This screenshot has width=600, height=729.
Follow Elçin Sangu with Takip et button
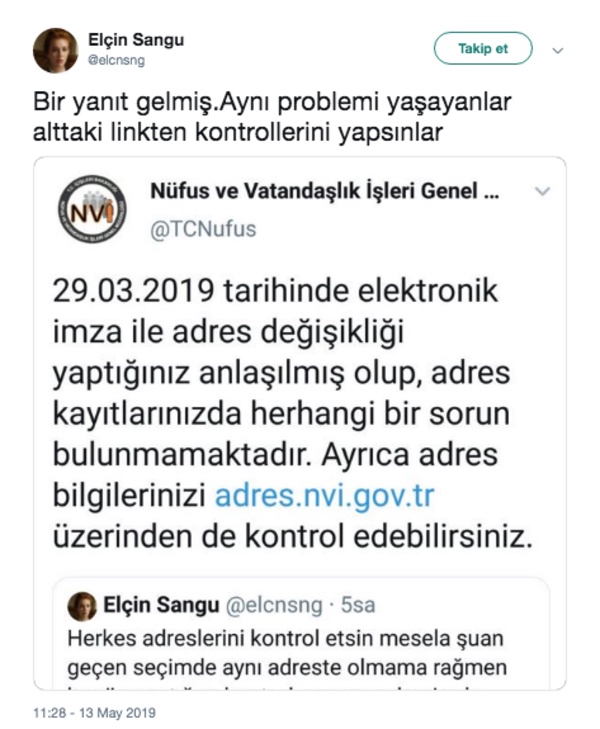482,48
